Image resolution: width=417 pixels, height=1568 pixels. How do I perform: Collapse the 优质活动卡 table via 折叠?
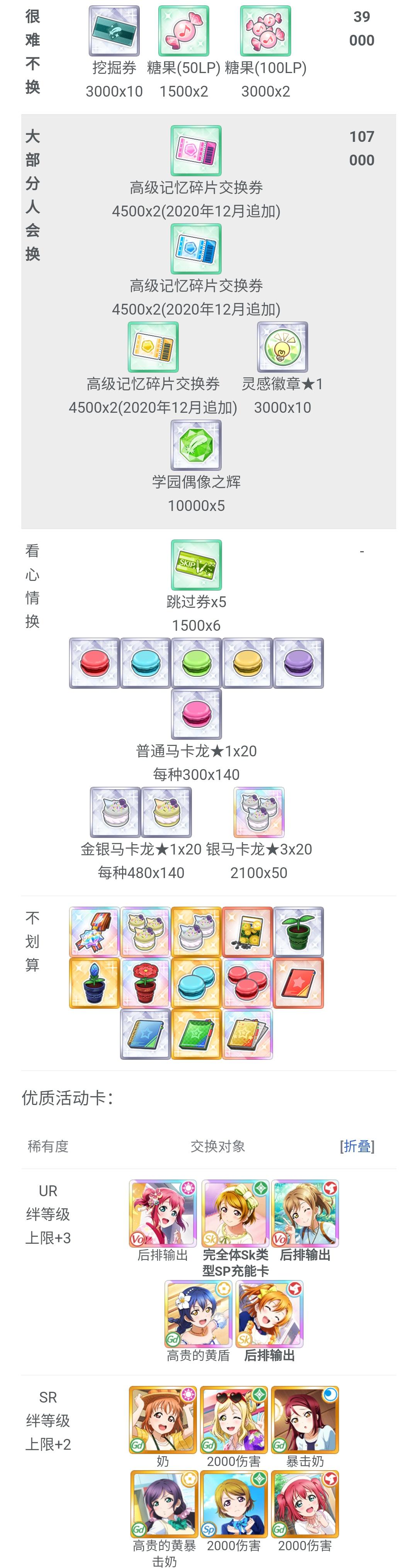357,1146
